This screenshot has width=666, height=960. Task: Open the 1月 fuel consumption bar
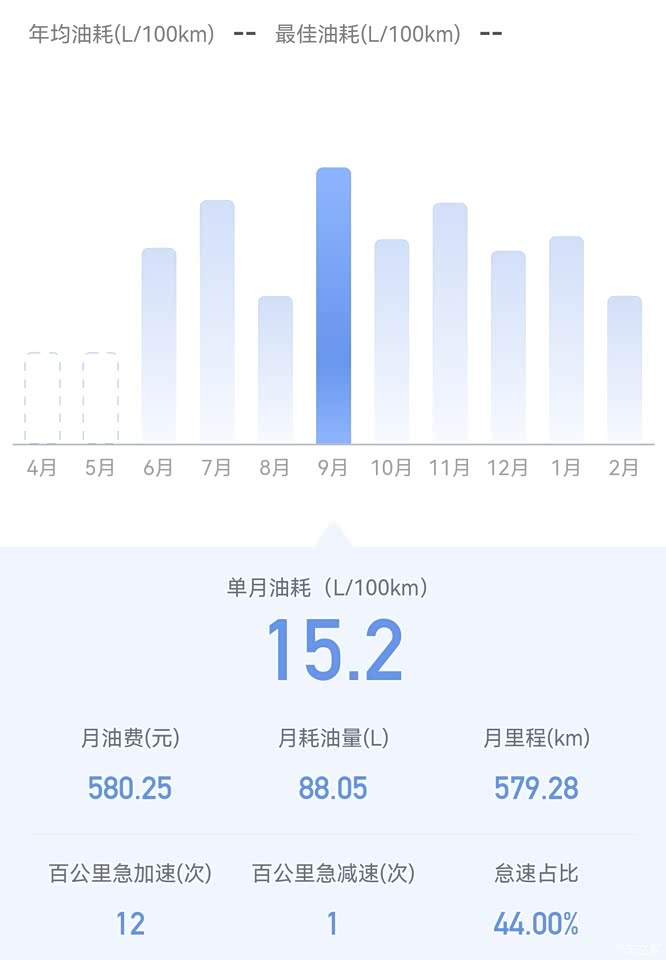tap(566, 340)
